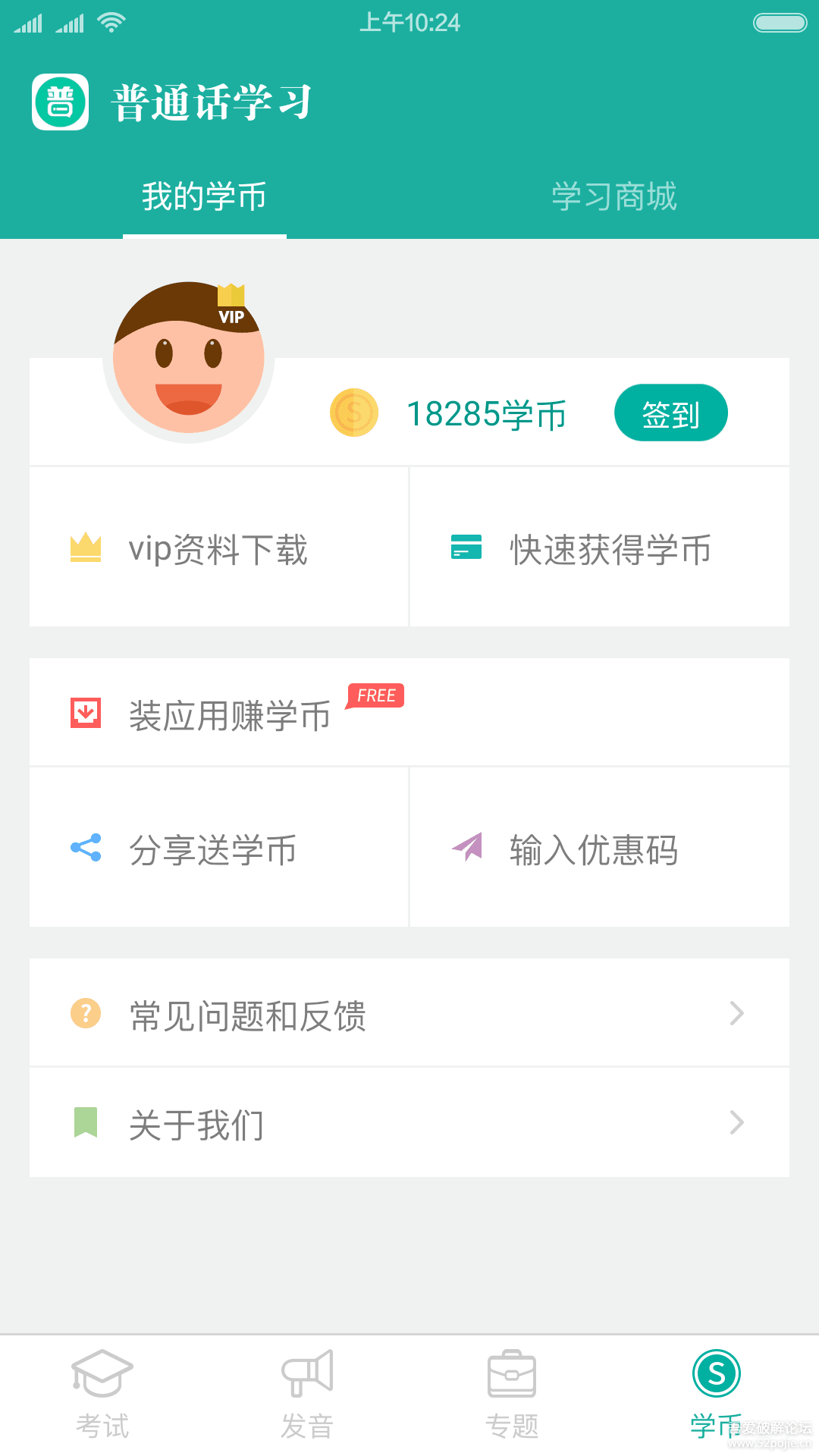
Task: Tap the blue share icon beside 分享送学币
Action: (x=86, y=848)
